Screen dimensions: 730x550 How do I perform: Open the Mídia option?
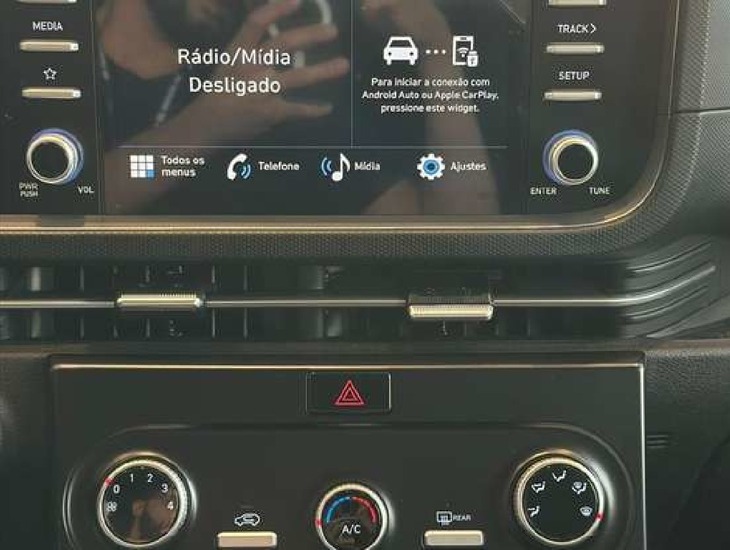click(x=350, y=166)
